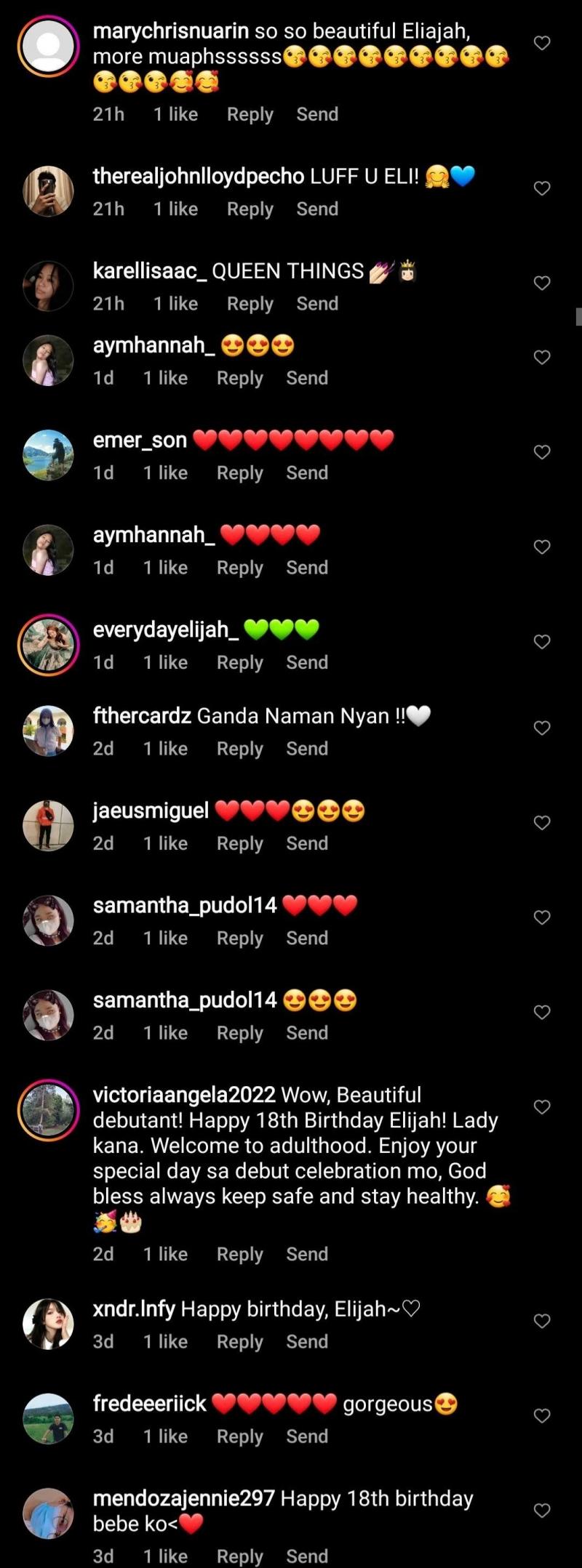
Task: Open victoriaangela2022's story avatar
Action: click(48, 1110)
